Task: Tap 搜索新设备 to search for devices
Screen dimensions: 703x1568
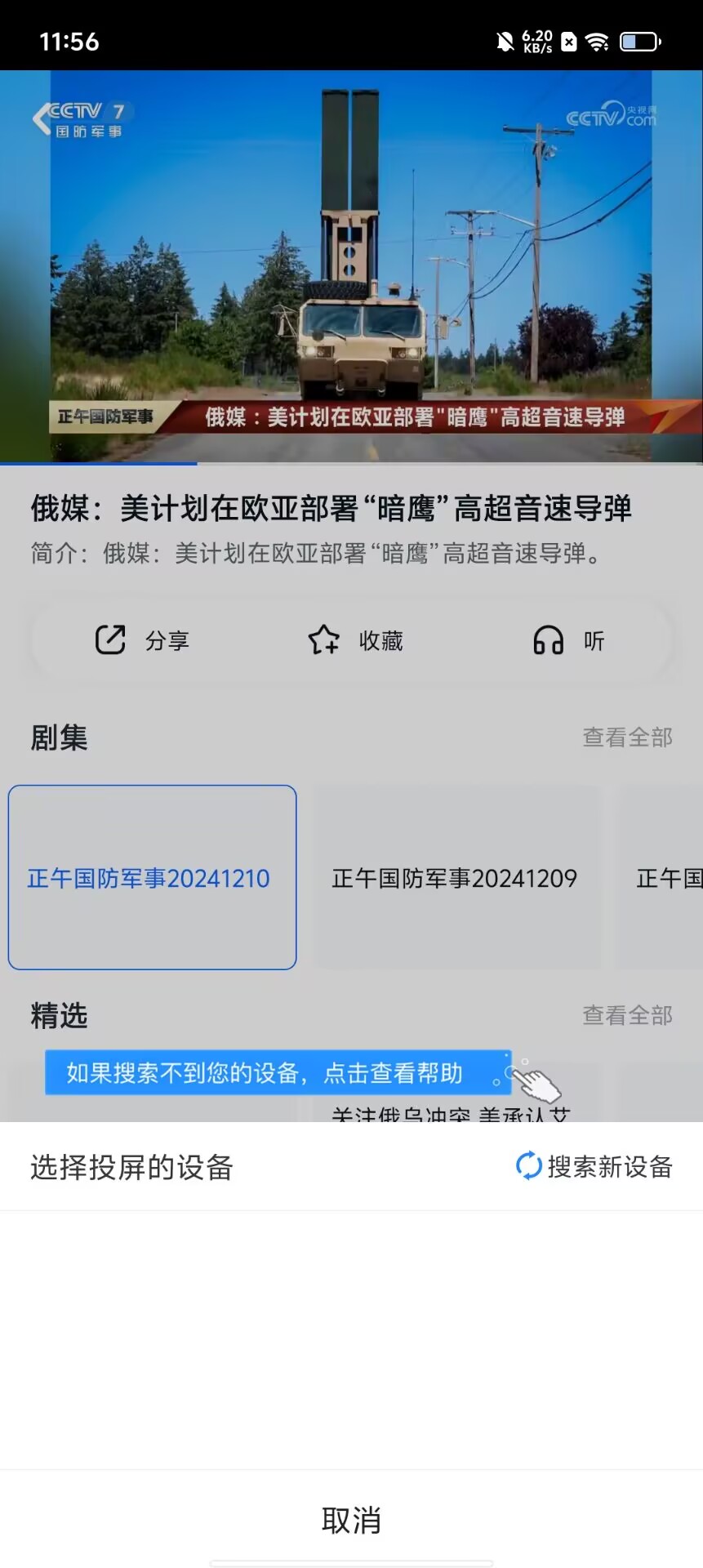Action: pos(594,1166)
